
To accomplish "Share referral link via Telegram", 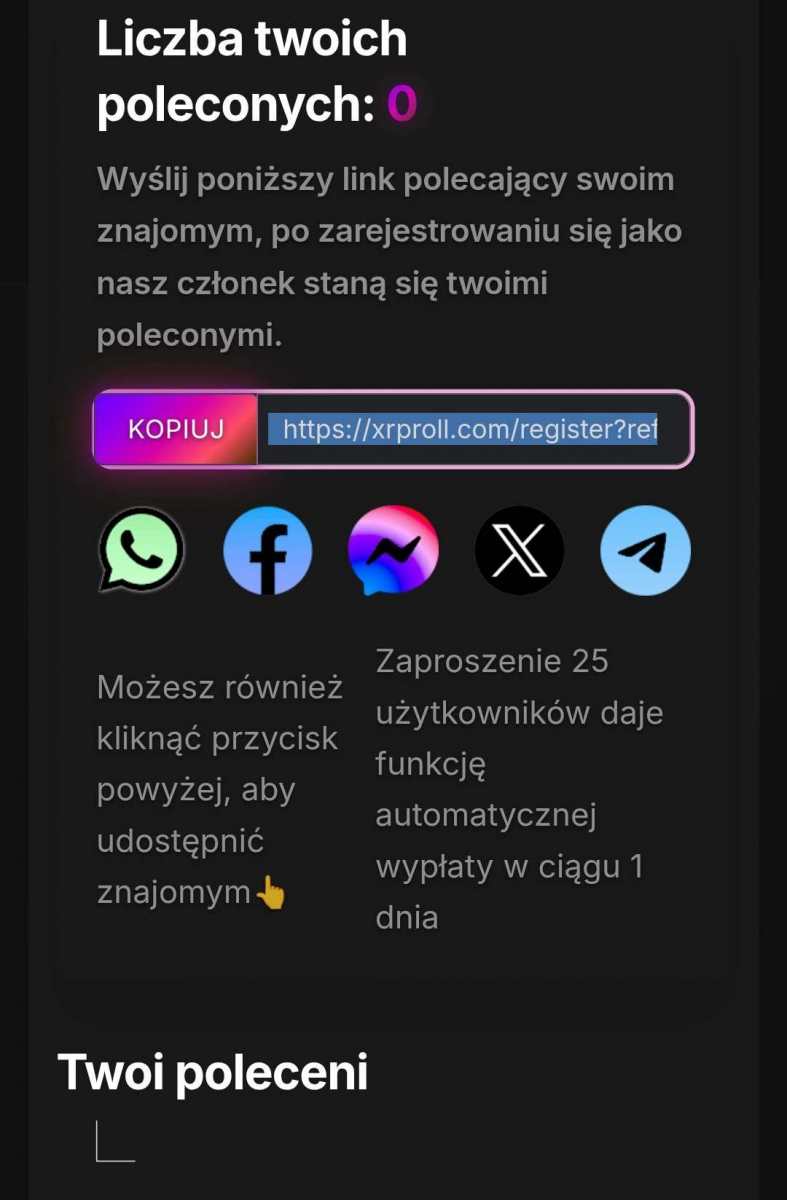I will pos(645,550).
